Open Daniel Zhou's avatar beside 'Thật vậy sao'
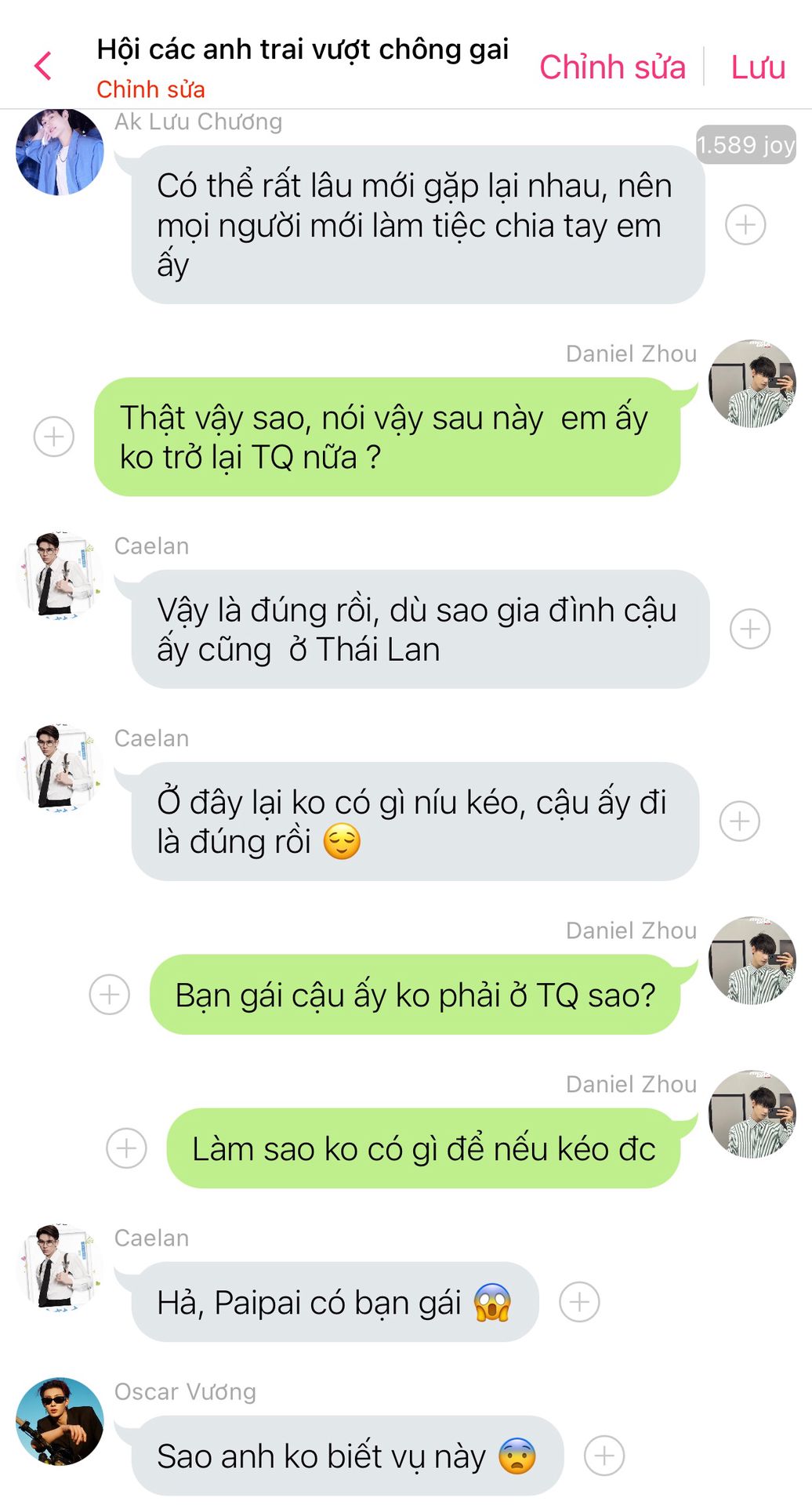 pos(752,383)
